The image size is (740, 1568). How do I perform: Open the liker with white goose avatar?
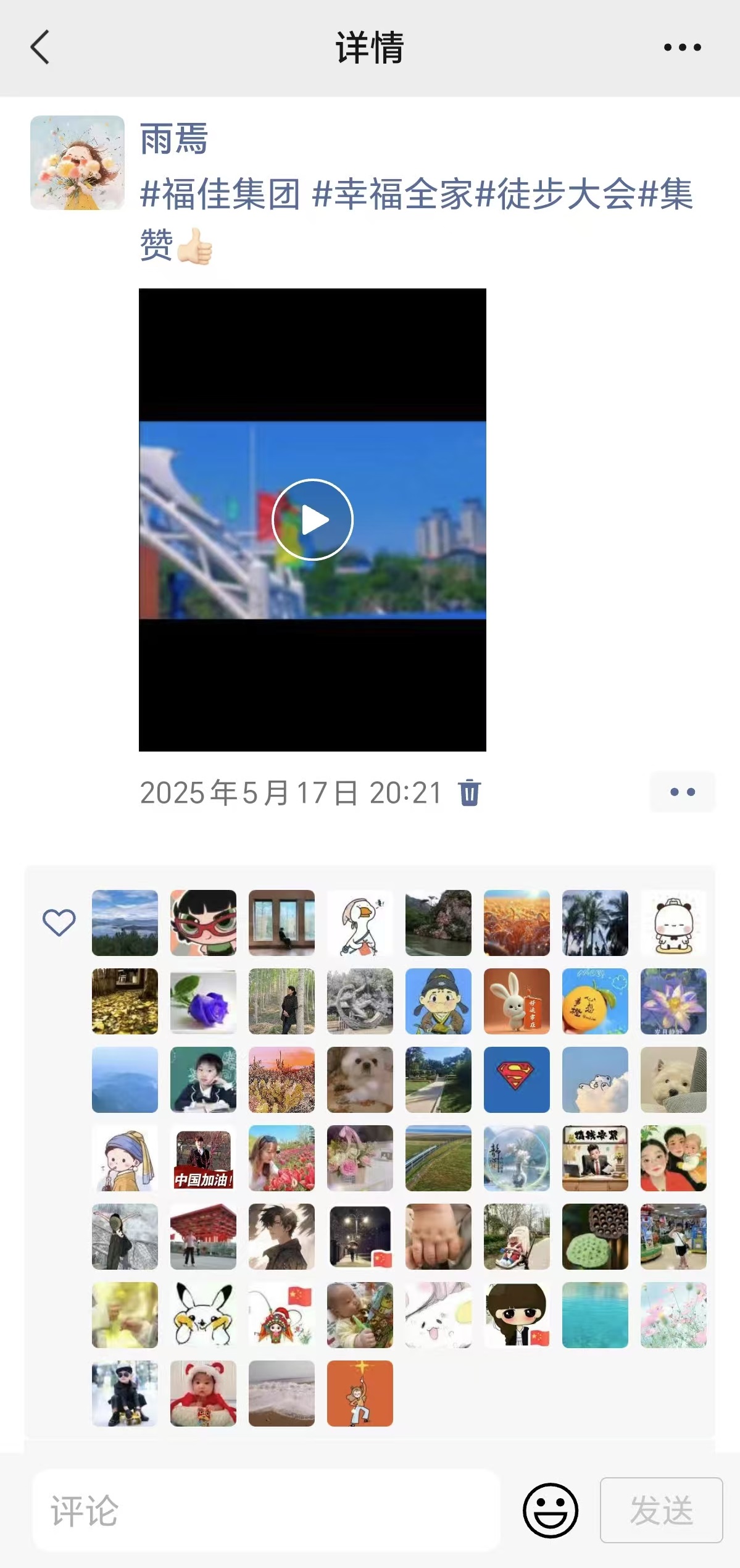point(360,923)
